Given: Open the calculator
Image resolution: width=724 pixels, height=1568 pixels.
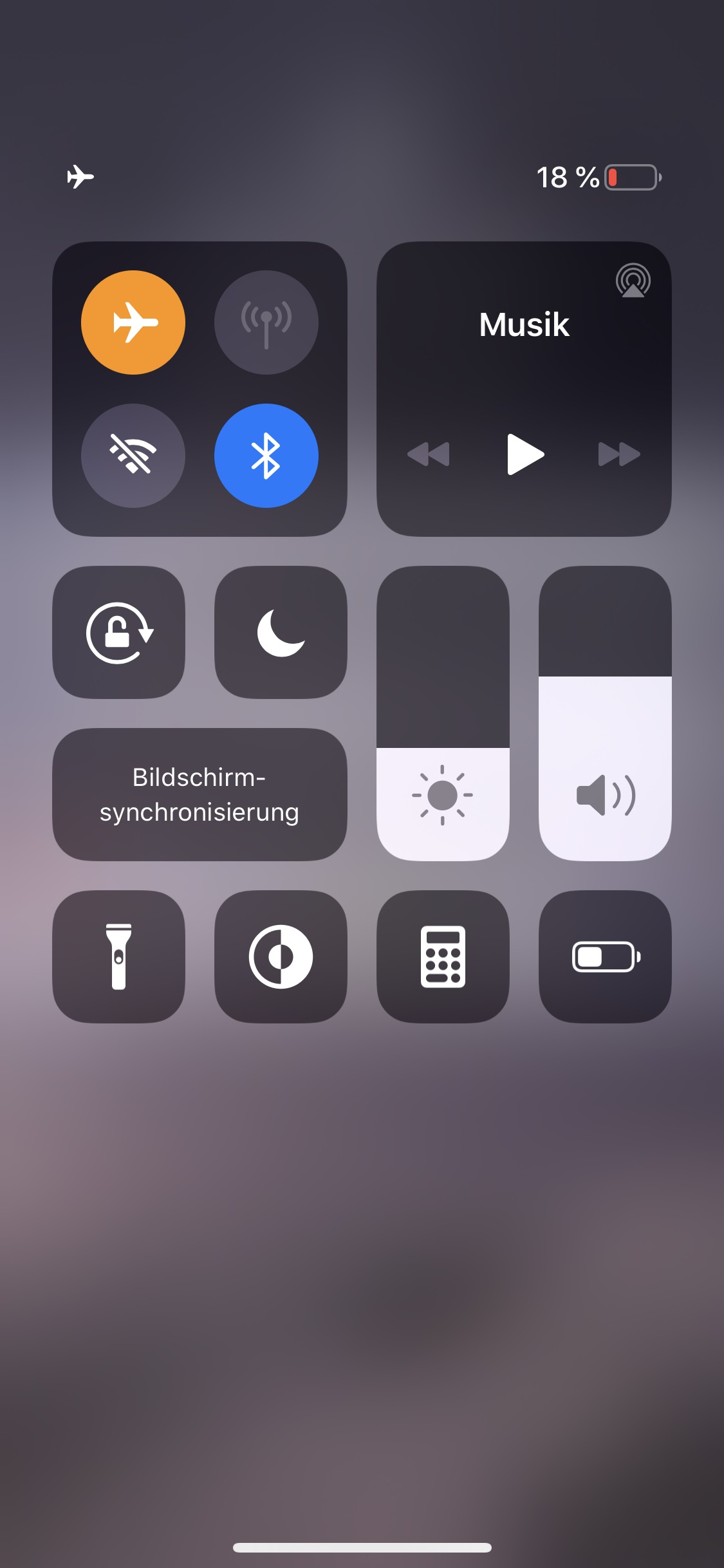Looking at the screenshot, I should click(x=443, y=957).
